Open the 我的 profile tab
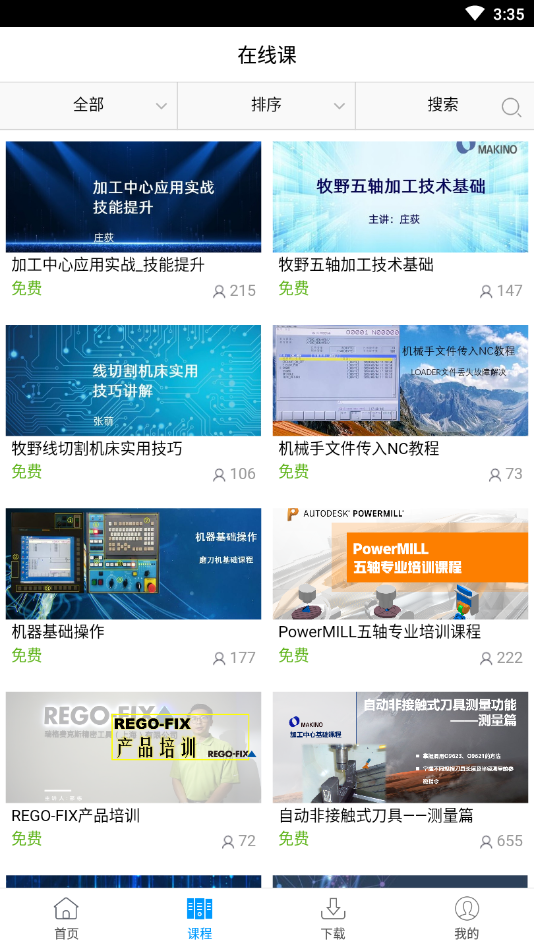Image resolution: width=534 pixels, height=949 pixels. tap(467, 918)
